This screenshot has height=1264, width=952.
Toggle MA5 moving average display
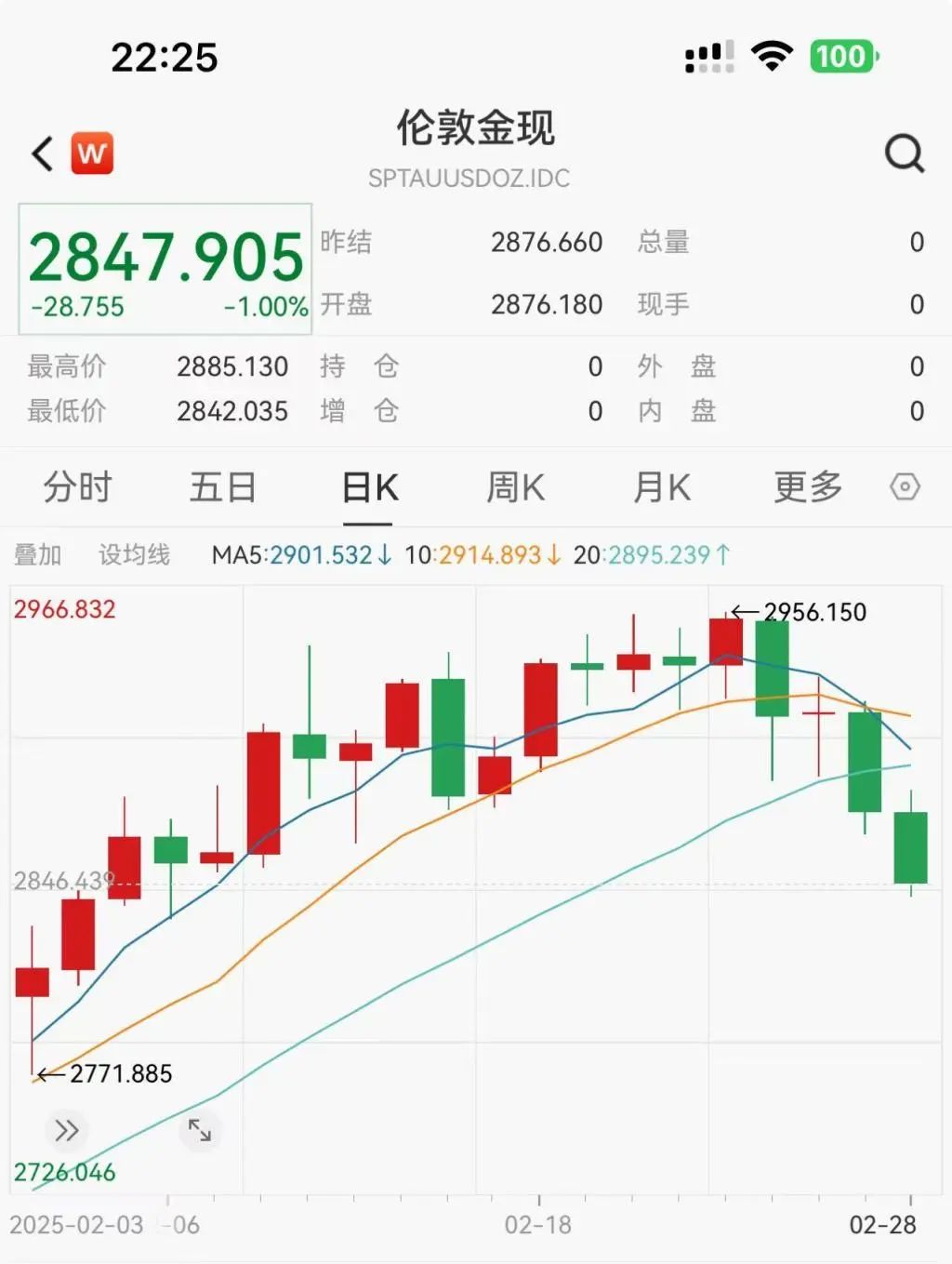pos(297,553)
